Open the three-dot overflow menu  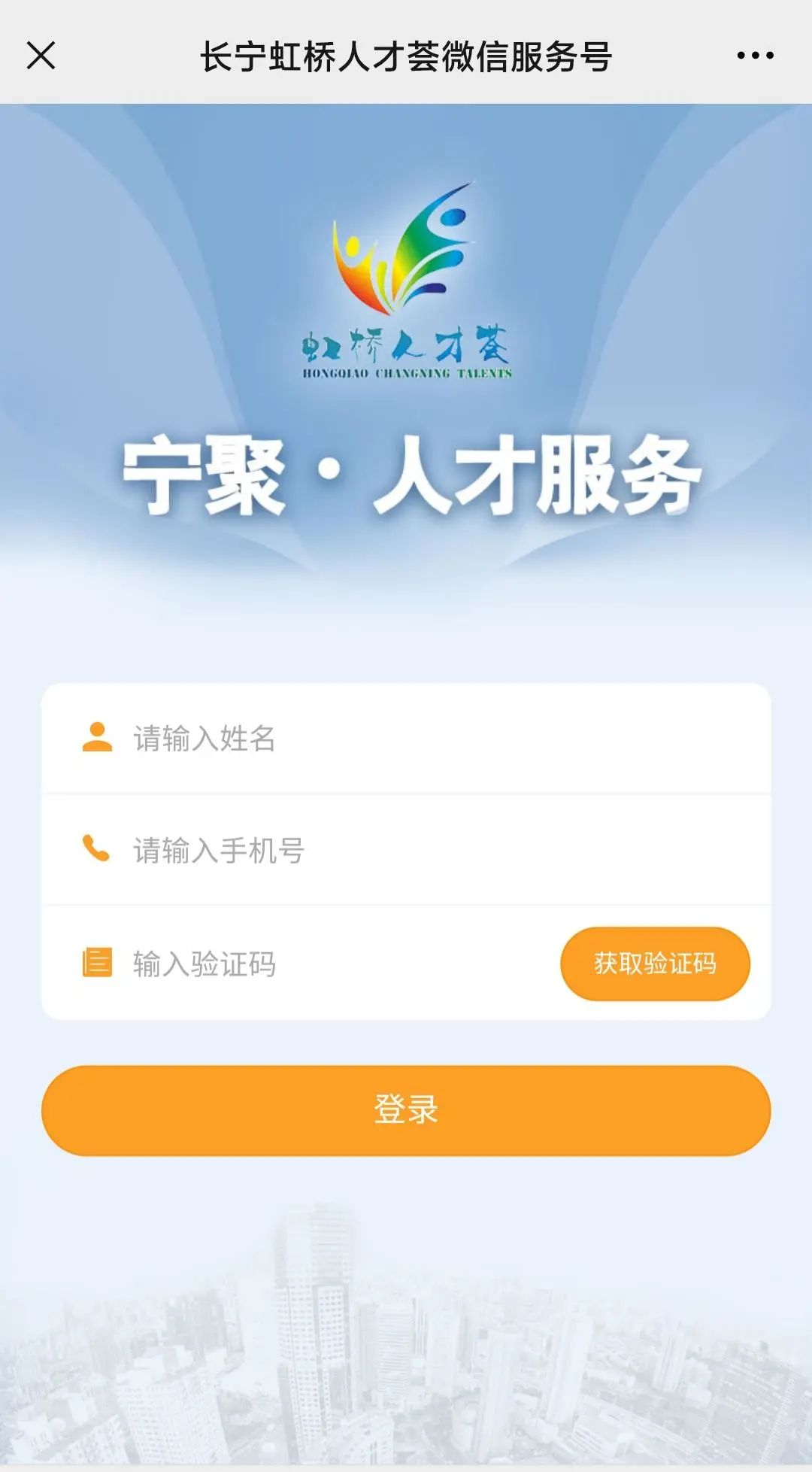pyautogui.click(x=755, y=56)
